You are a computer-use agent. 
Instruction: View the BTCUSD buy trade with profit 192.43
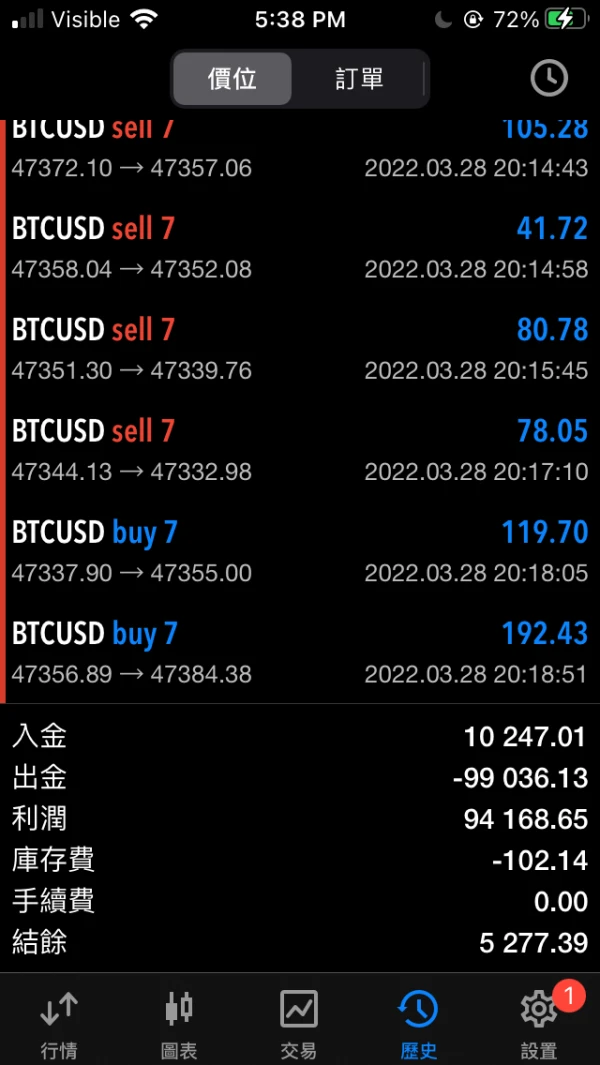coord(300,652)
